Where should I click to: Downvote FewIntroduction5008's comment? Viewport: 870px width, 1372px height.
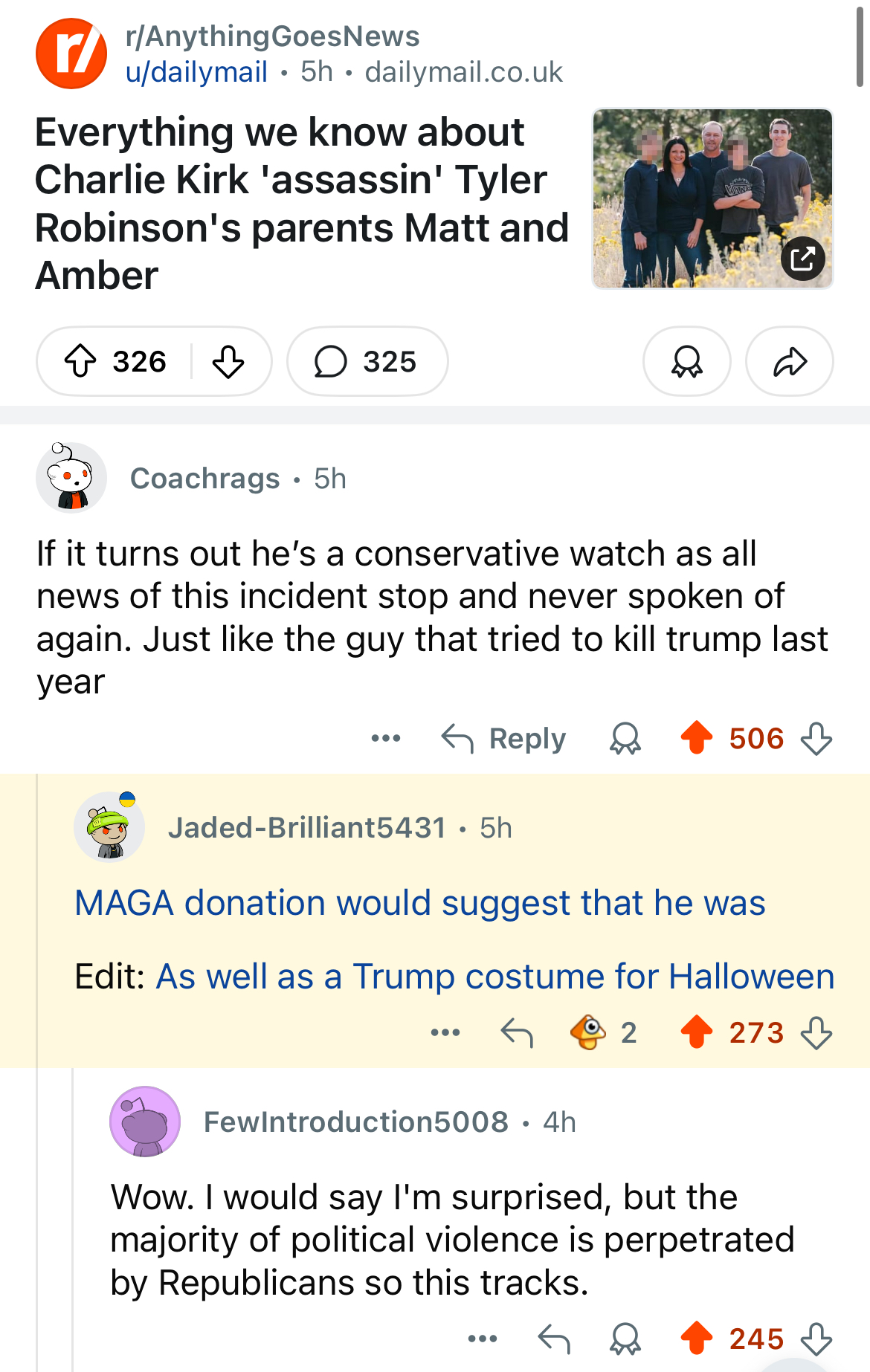(x=816, y=1339)
